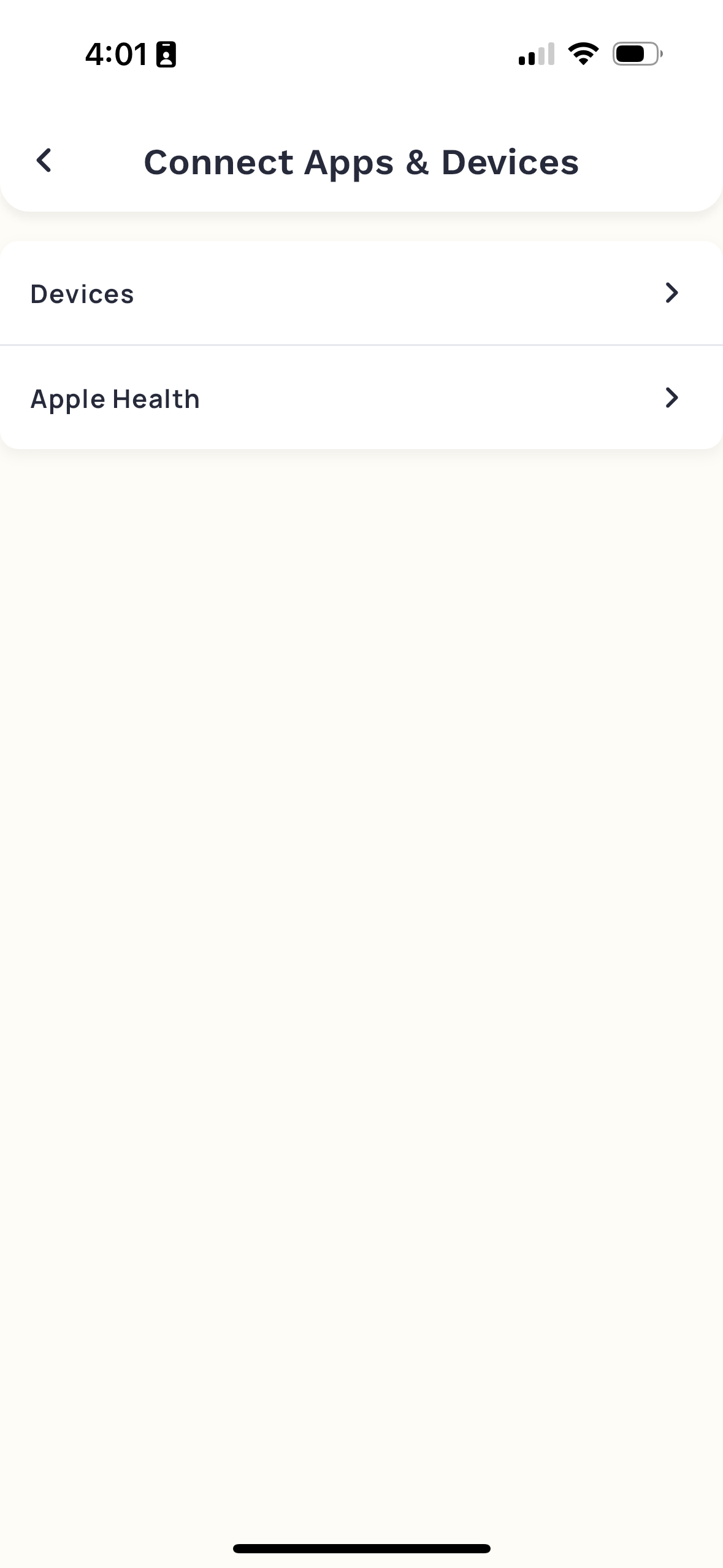Go back using the header arrow
Viewport: 723px width, 1568px height.
[x=44, y=161]
